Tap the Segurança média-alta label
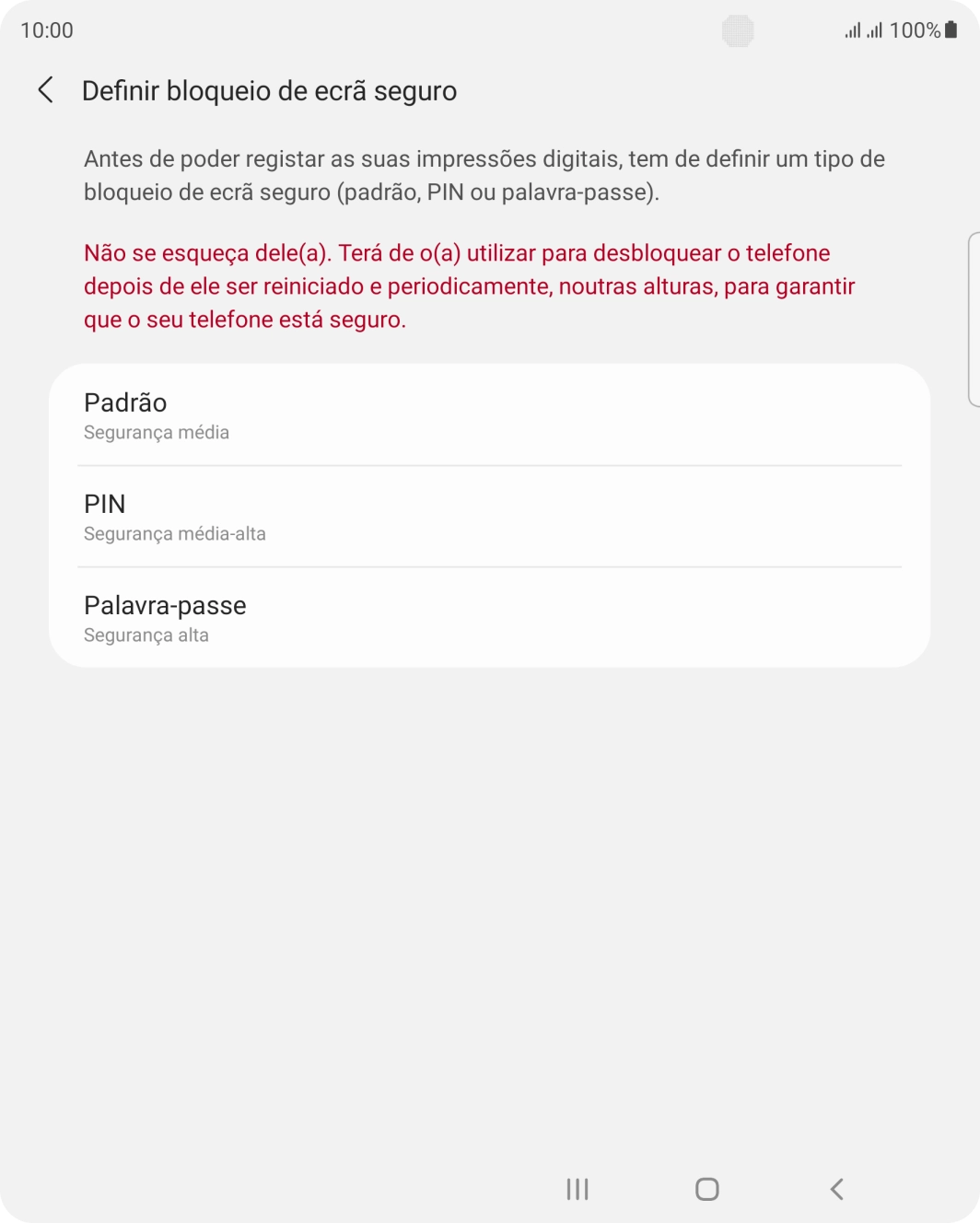The width and height of the screenshot is (980, 1223). [x=174, y=533]
